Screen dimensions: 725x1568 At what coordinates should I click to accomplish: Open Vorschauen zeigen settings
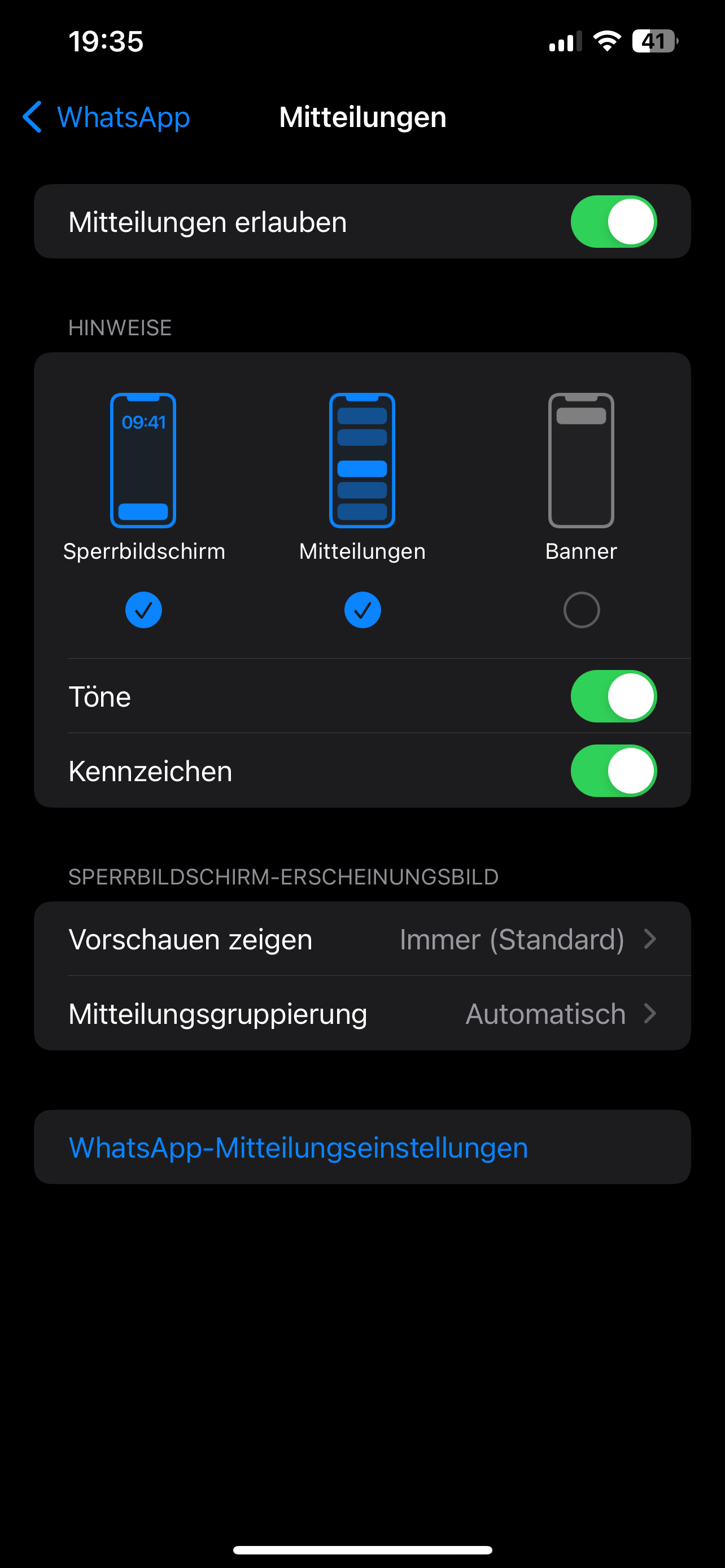(x=362, y=939)
